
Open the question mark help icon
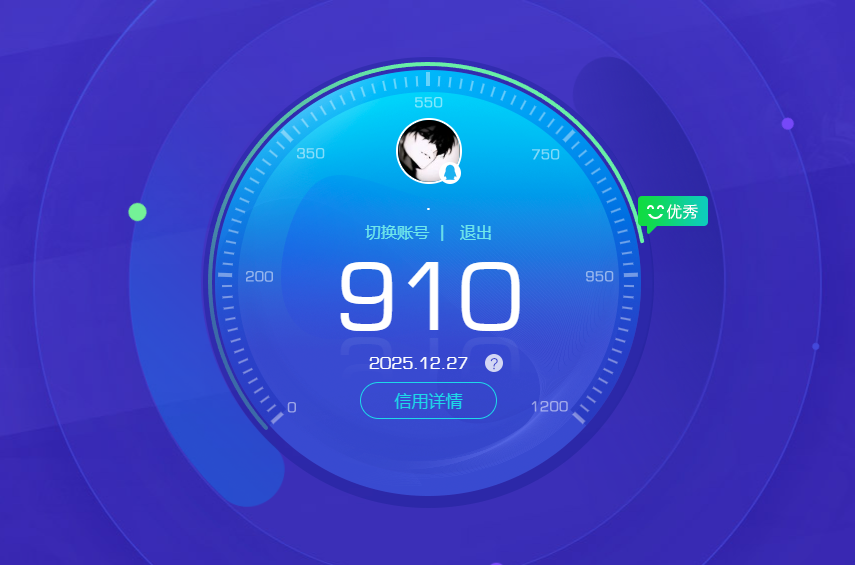[x=493, y=363]
